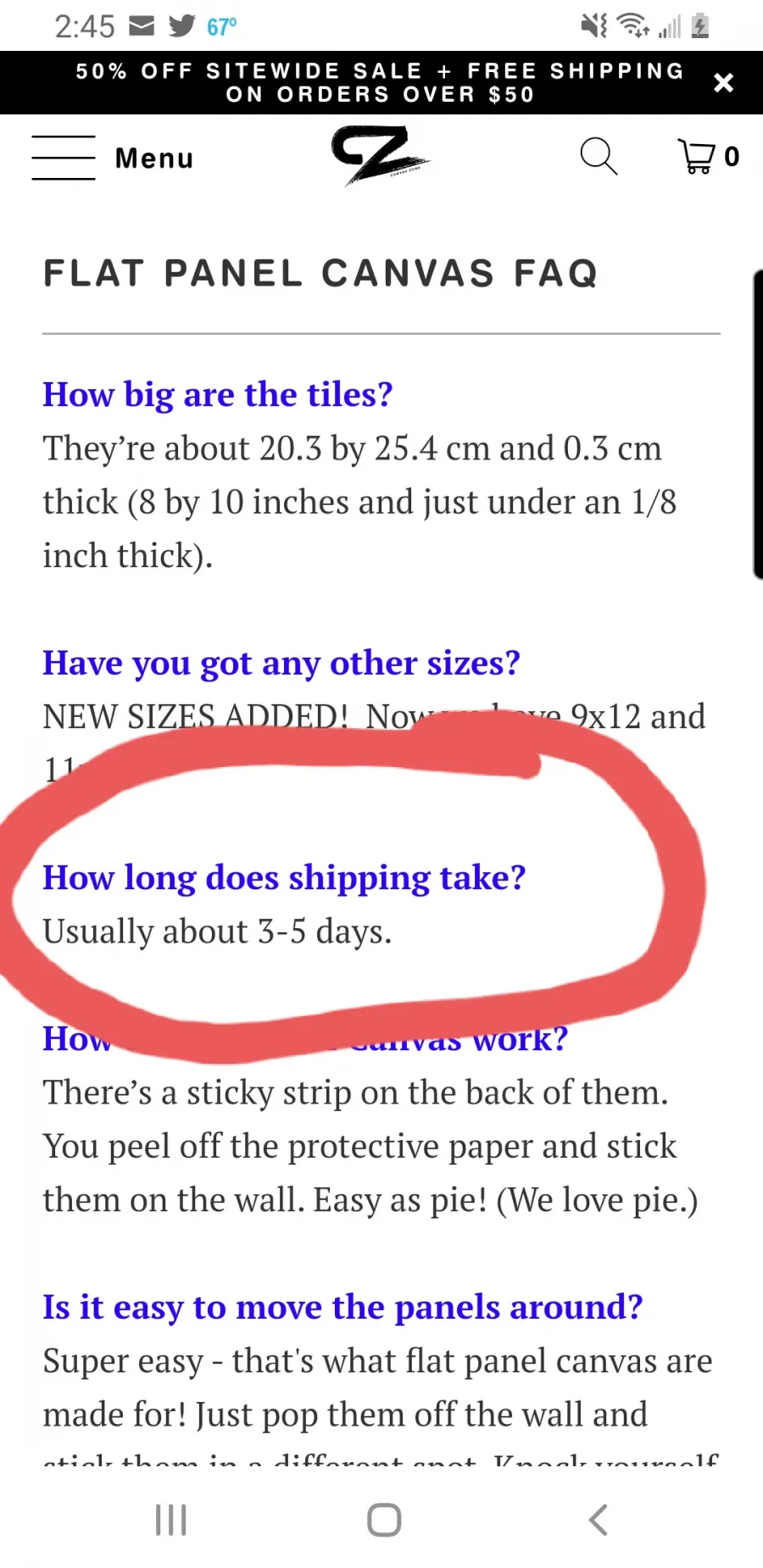Go back with the system back button

coord(598,1520)
